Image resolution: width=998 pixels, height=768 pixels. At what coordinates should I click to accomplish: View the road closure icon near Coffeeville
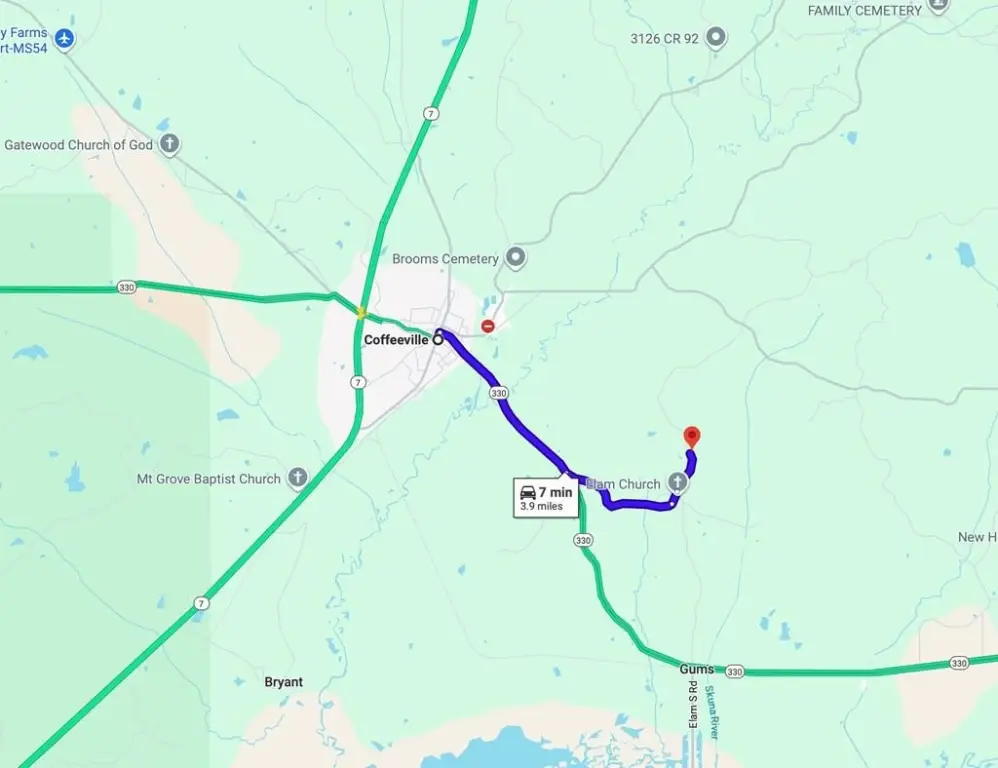[x=488, y=326]
